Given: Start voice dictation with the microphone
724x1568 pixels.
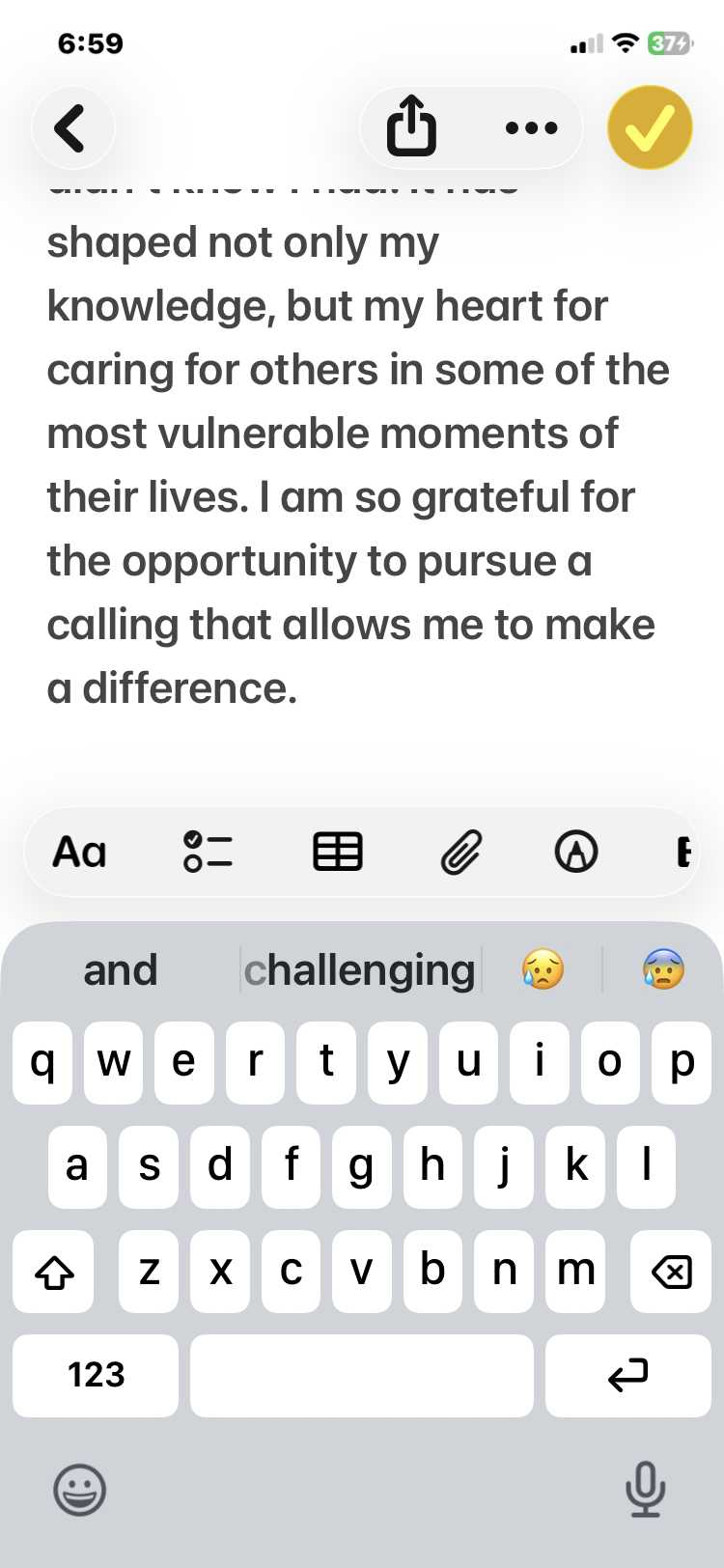Looking at the screenshot, I should 645,1490.
